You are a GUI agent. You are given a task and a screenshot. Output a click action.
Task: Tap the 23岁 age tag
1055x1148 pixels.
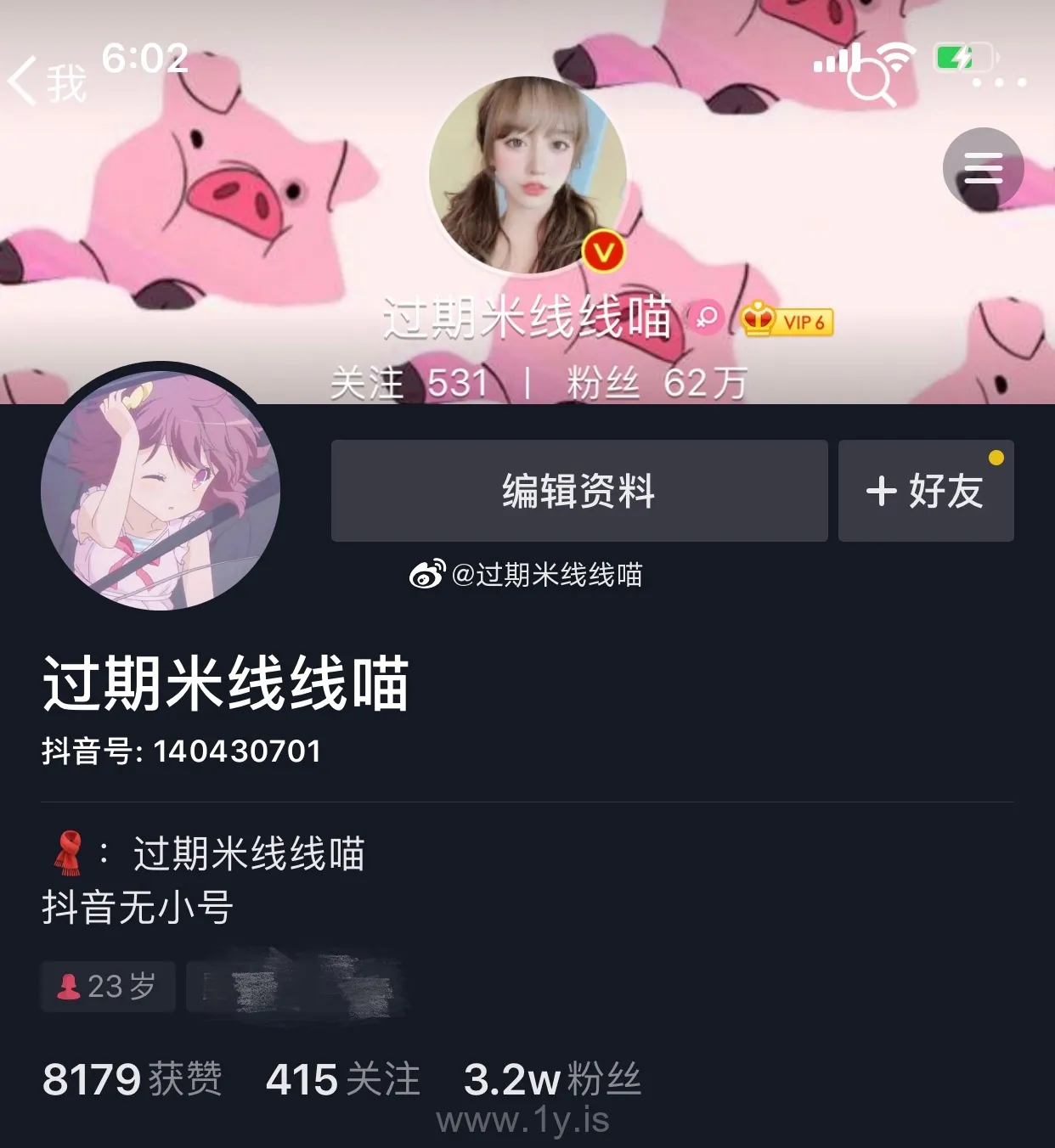pos(108,986)
